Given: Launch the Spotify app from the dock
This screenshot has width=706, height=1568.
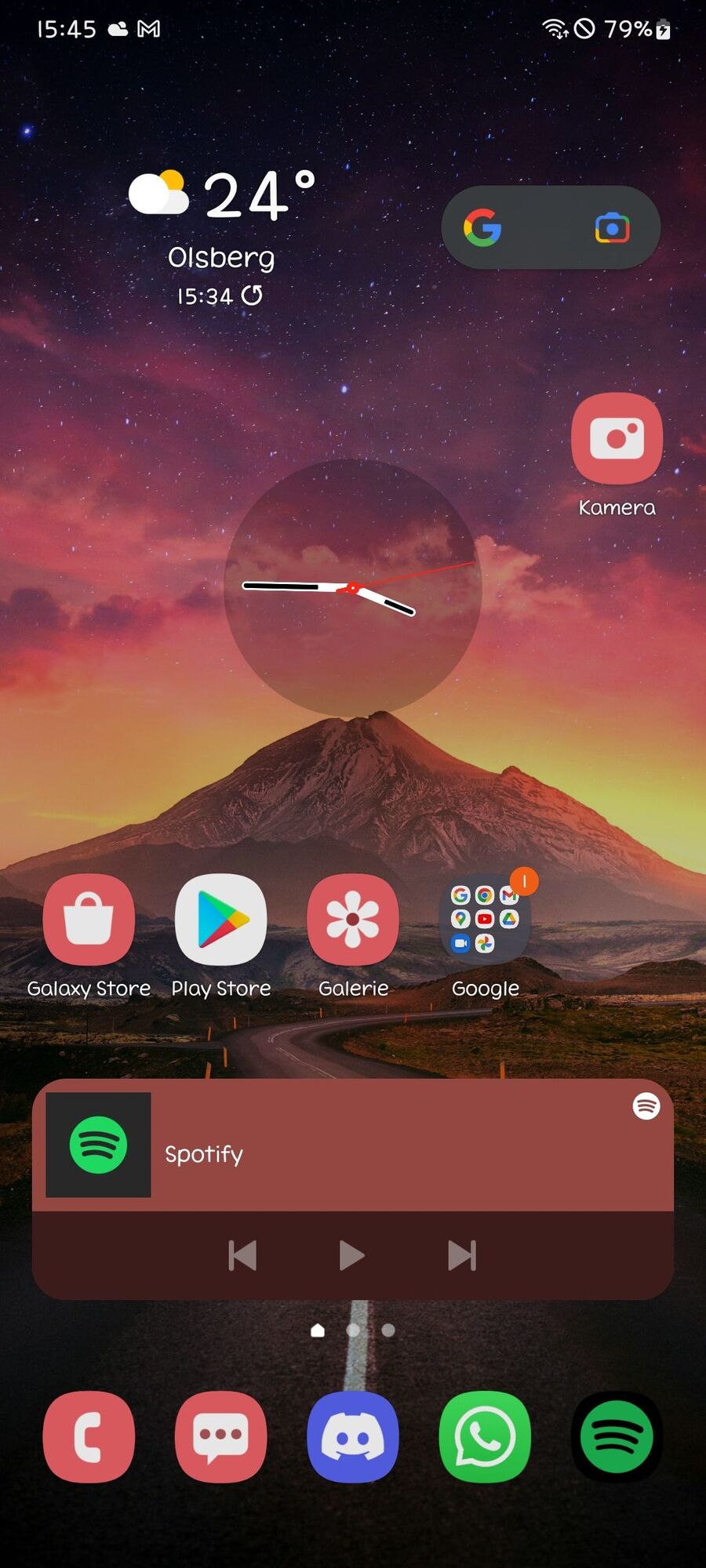Looking at the screenshot, I should 617,1437.
